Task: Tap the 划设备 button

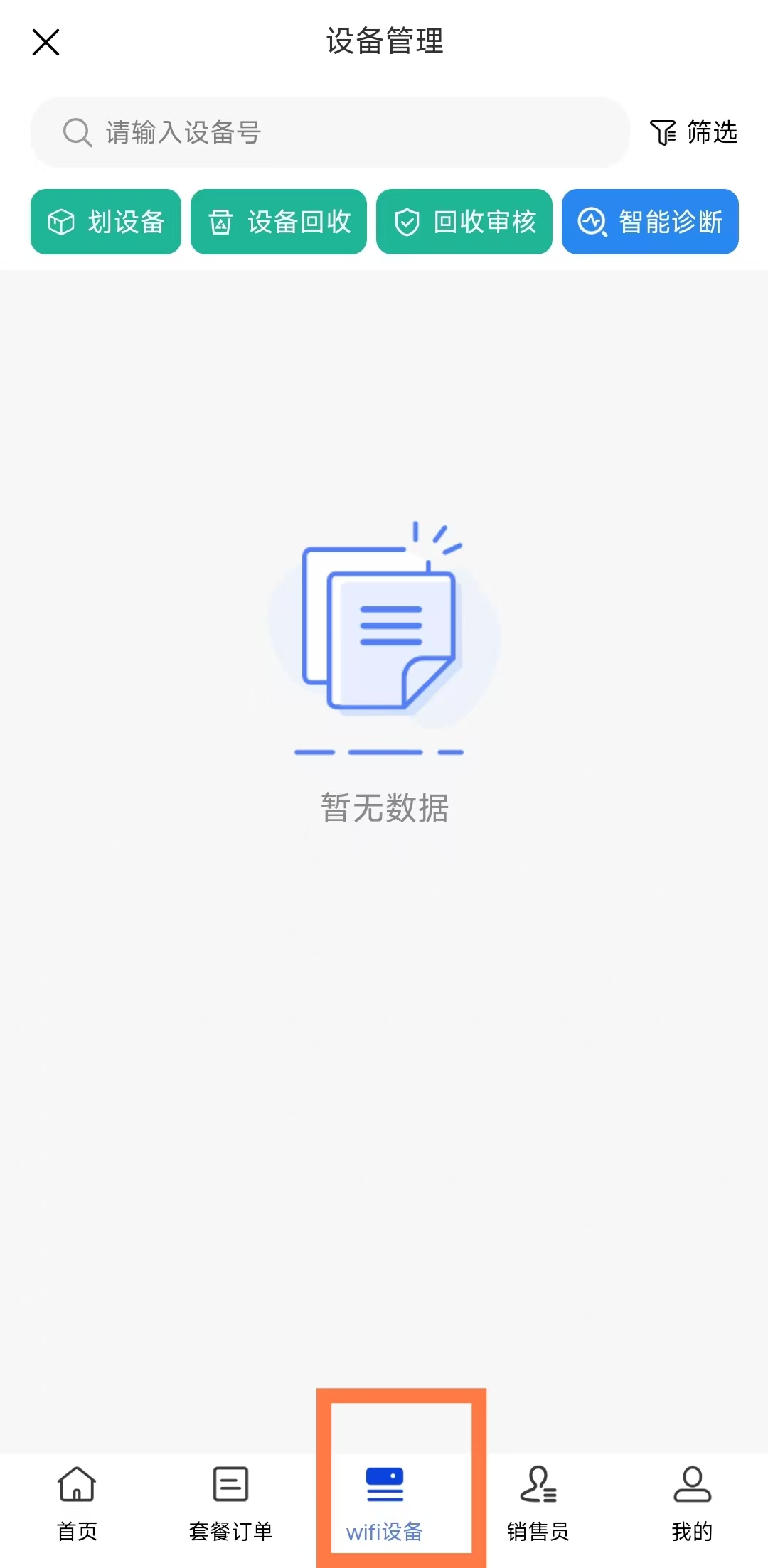Action: tap(106, 222)
